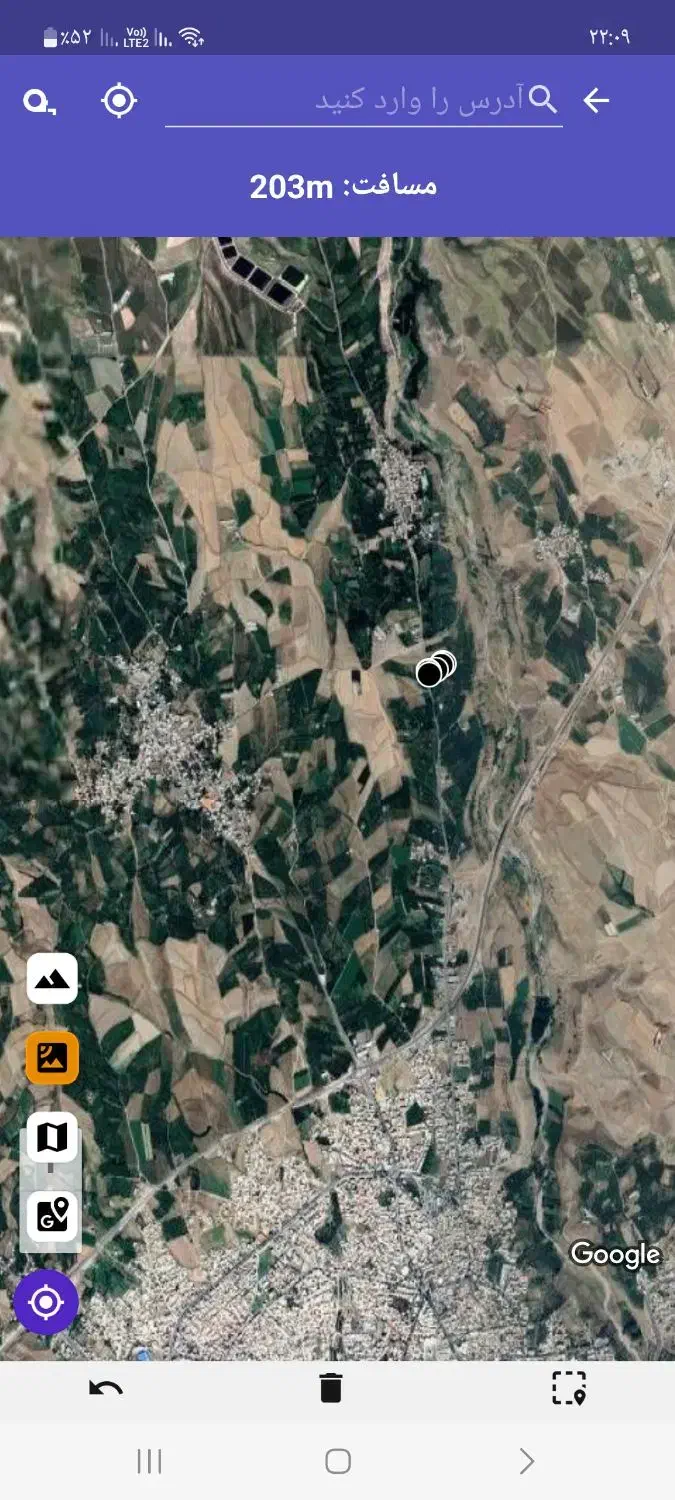Open the search tool icon in the header
This screenshot has height=1500, width=675.
[39, 102]
